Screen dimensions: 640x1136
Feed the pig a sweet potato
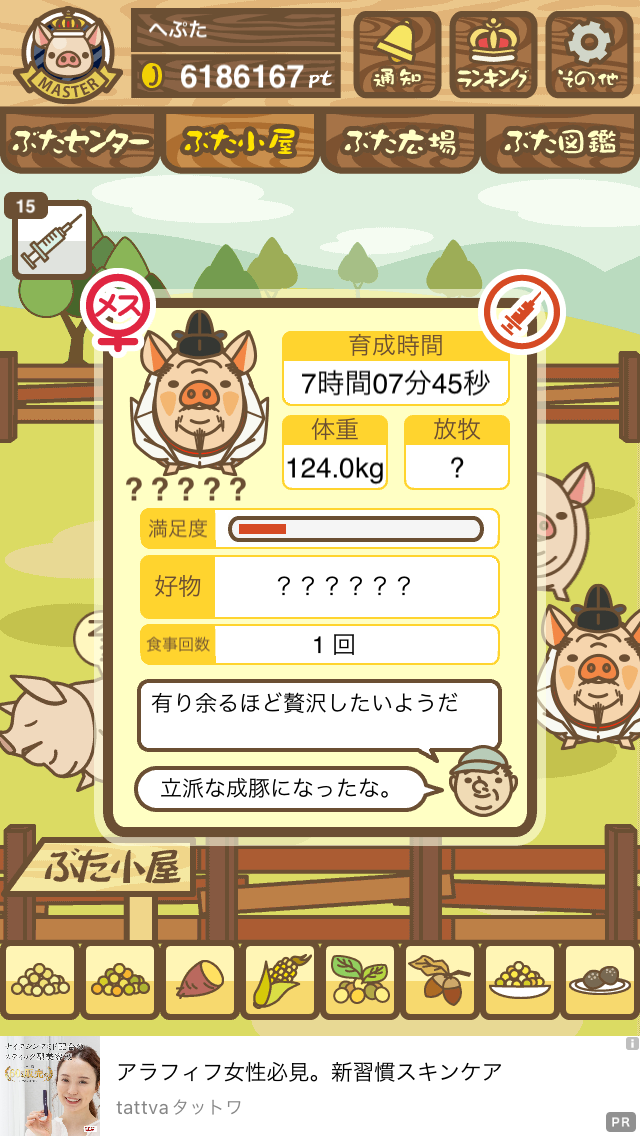(x=200, y=980)
